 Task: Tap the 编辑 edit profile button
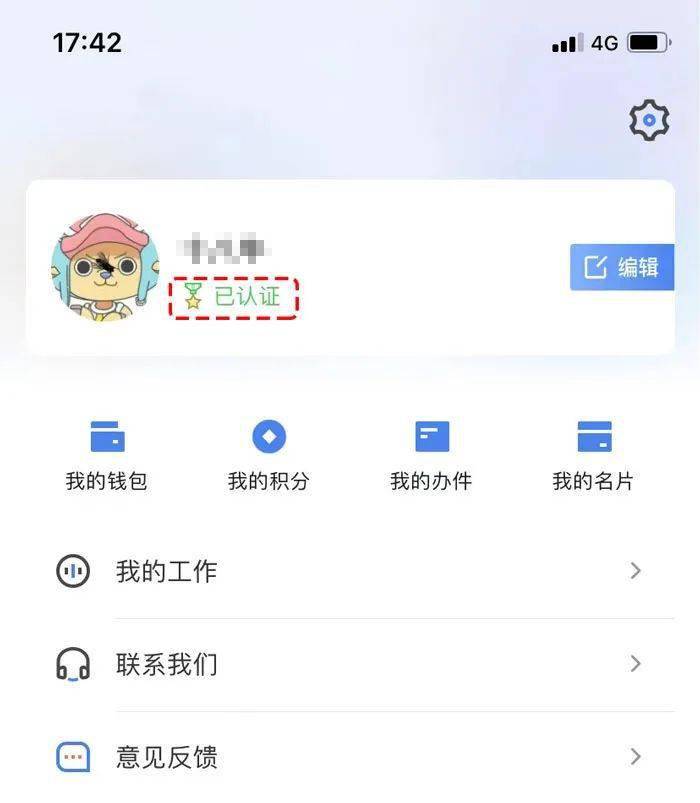pos(622,267)
